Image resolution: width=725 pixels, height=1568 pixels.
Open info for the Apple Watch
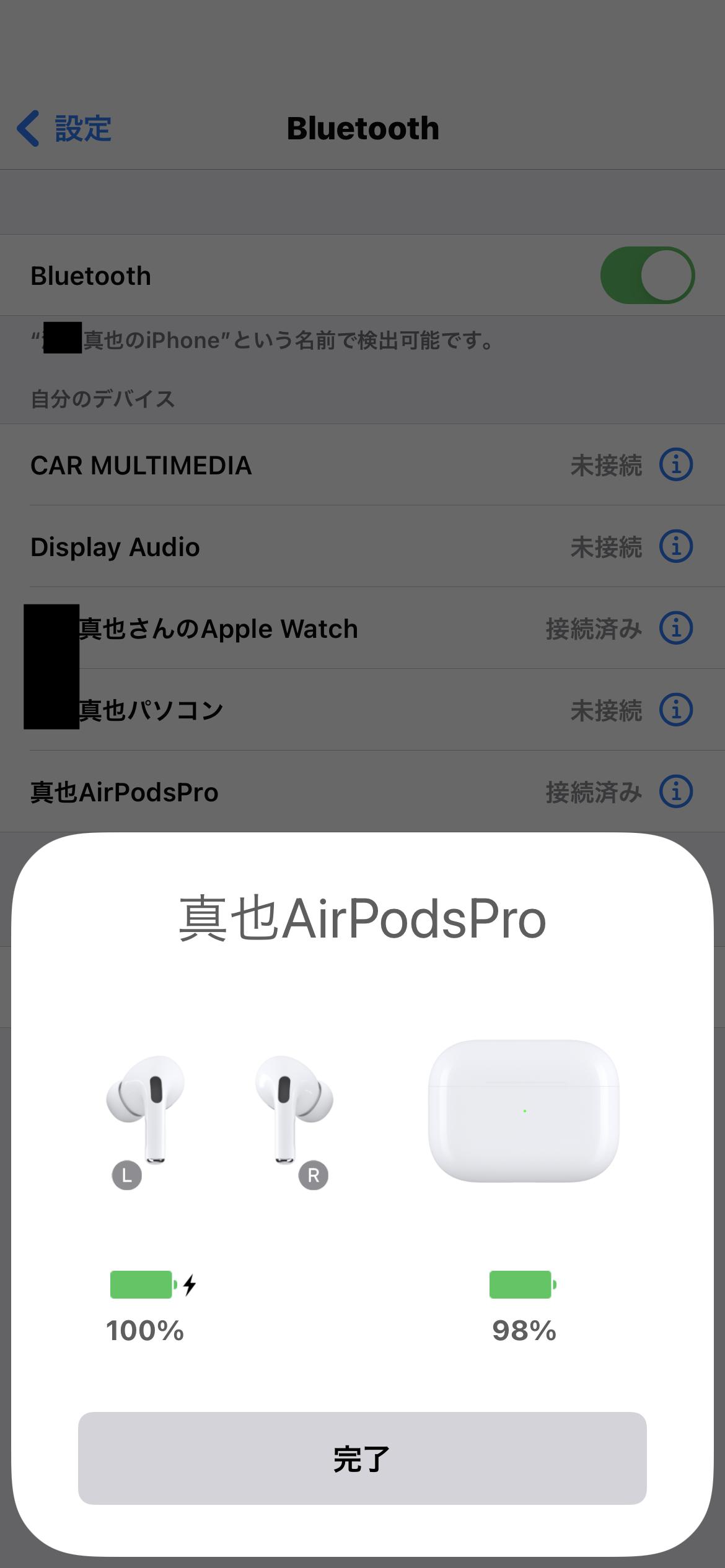pos(675,629)
